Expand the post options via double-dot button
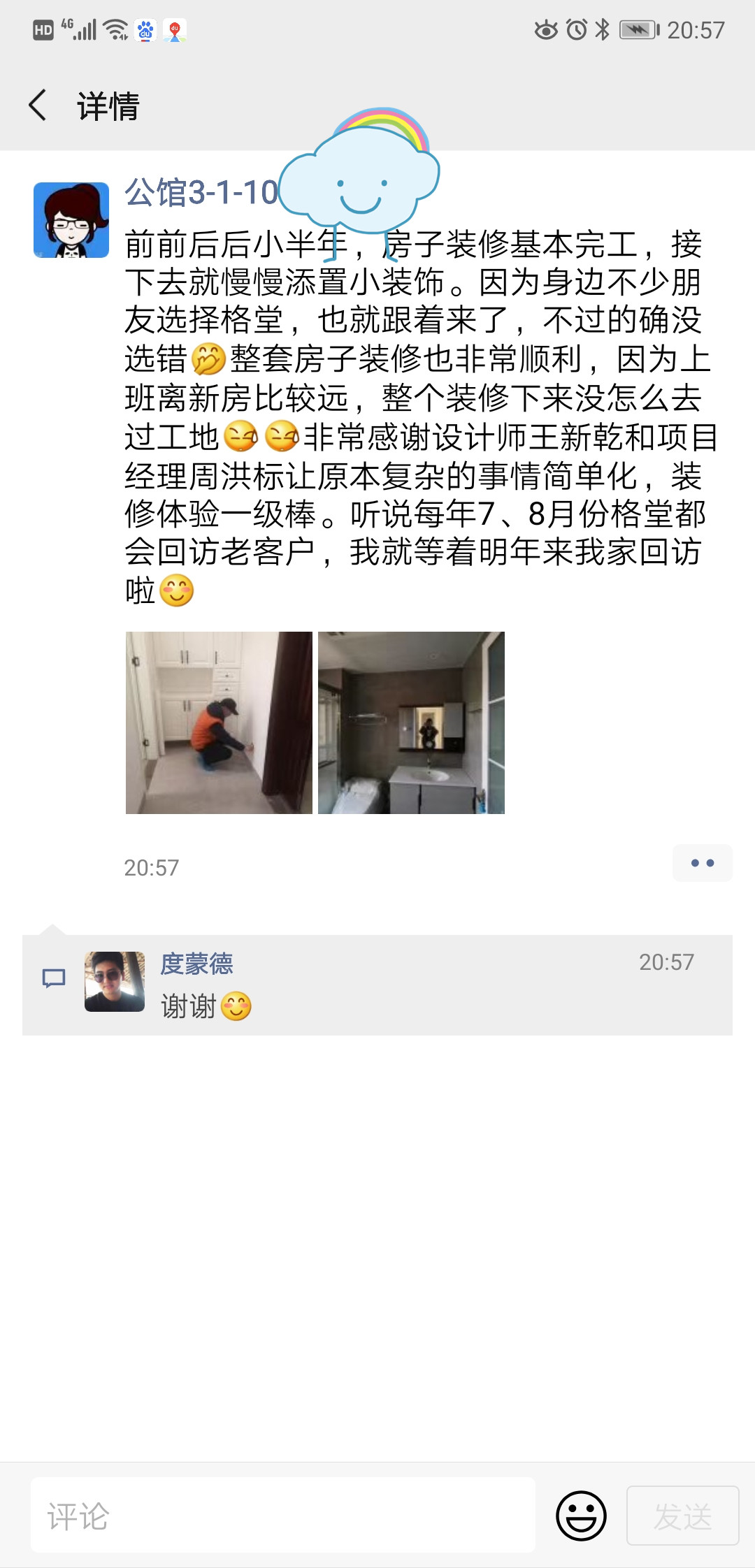The height and width of the screenshot is (1568, 755). point(703,863)
